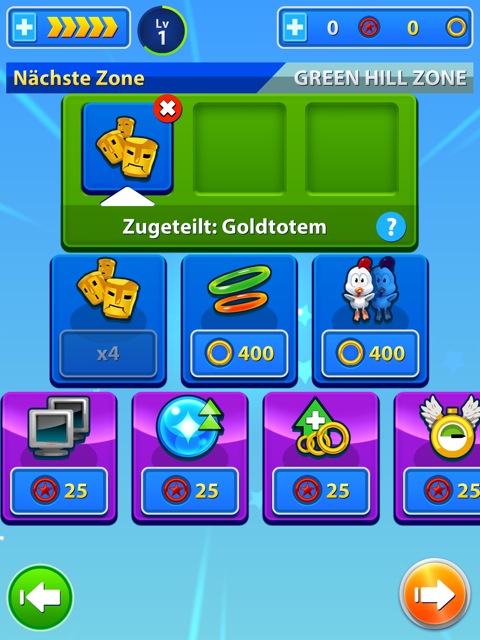Select the Goldtotem x4 item card
The width and height of the screenshot is (480, 640).
pyautogui.click(x=108, y=321)
